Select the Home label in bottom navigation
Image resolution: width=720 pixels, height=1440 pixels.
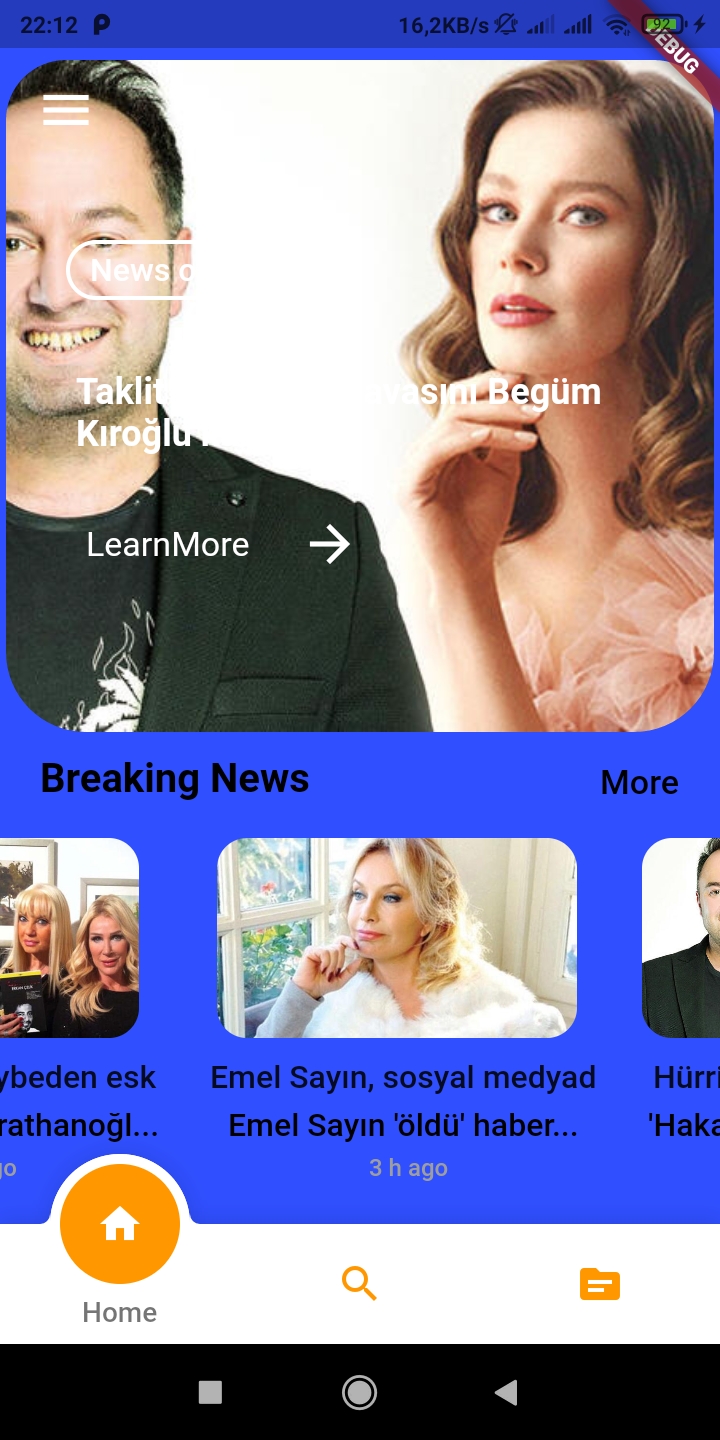119,1312
